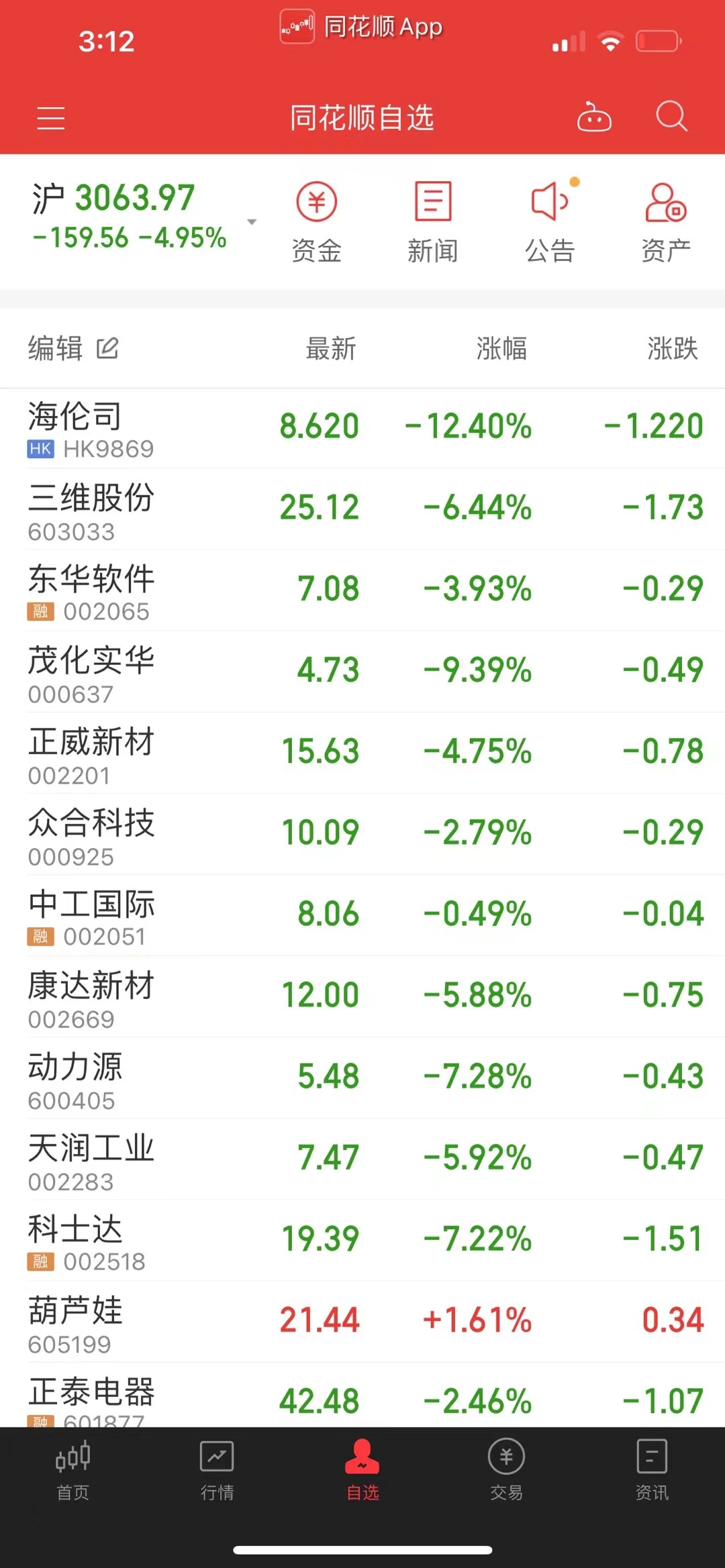Expand the Shanghai index dropdown arrow

[252, 222]
